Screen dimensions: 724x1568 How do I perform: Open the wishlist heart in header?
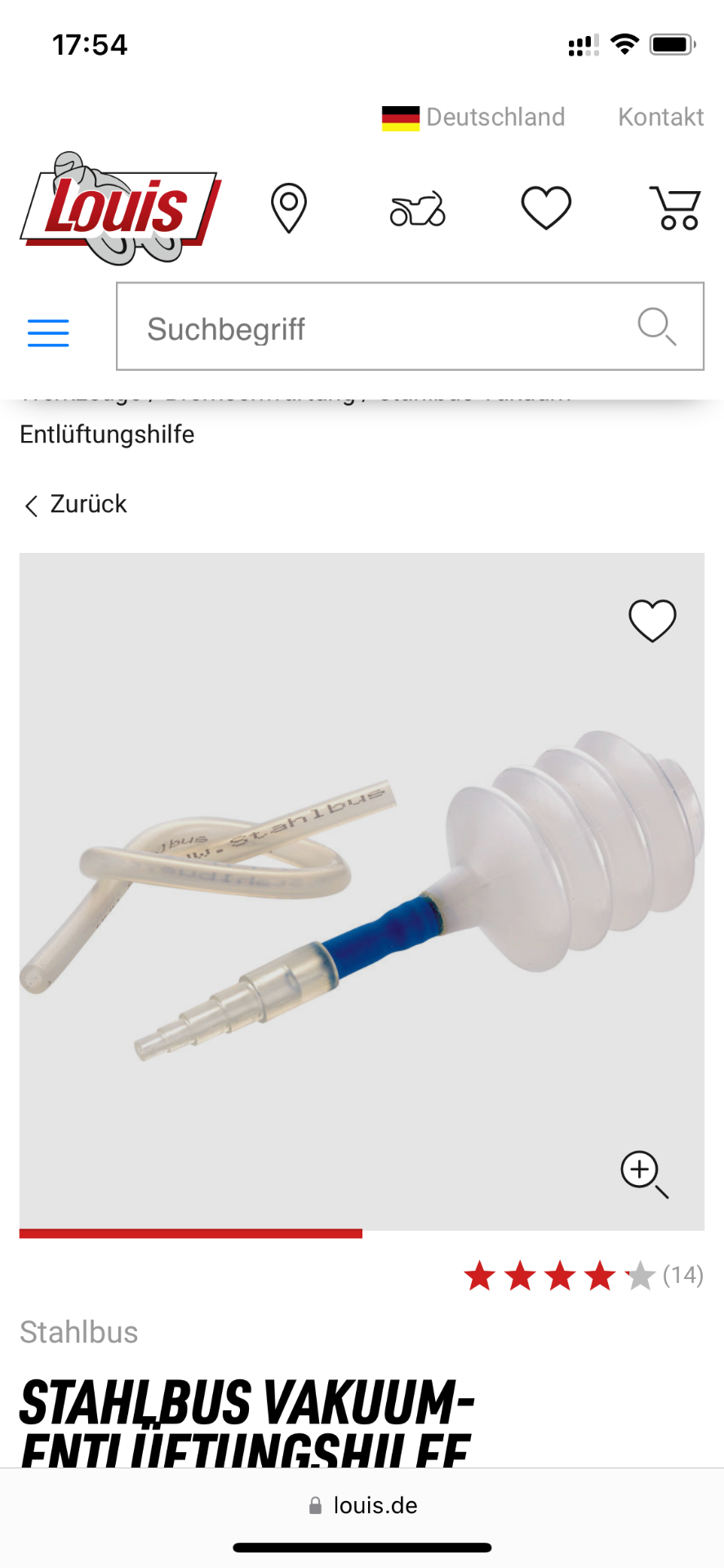546,207
